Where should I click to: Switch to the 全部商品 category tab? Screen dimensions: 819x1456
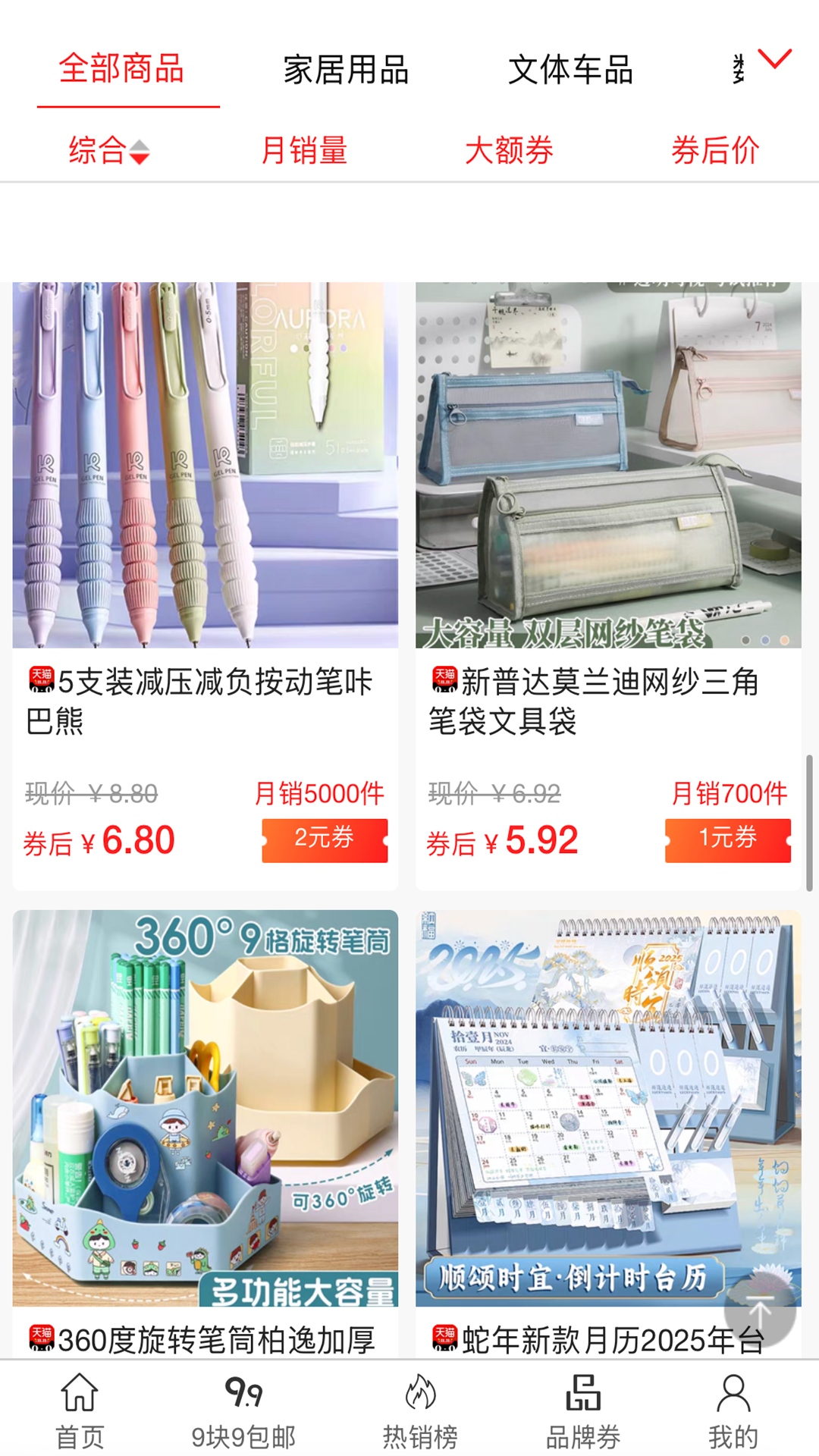click(x=121, y=69)
